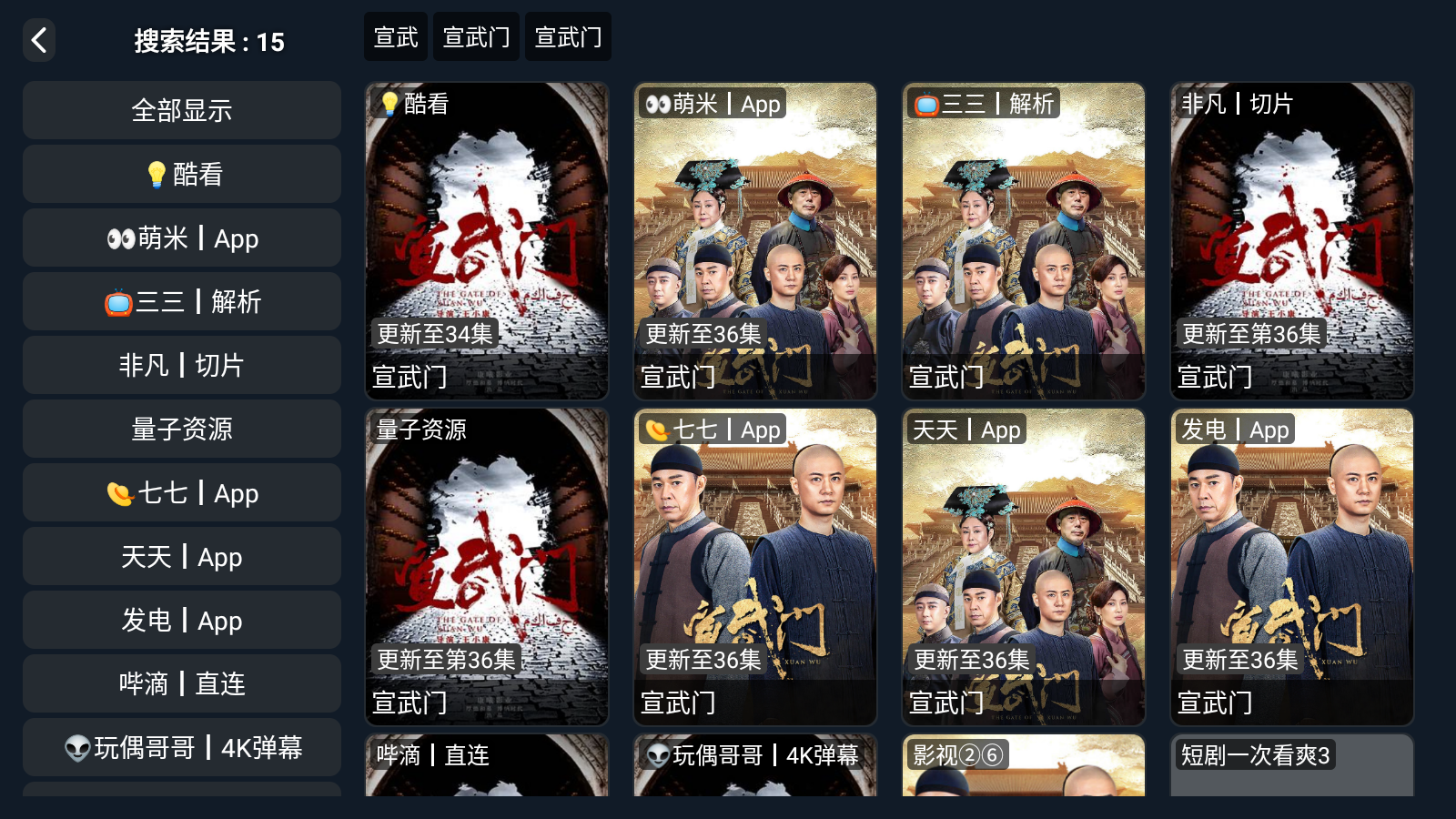Image resolution: width=1456 pixels, height=819 pixels.
Task: Filter results by 玩偶哥哥 | 4K弹幕 source
Action: 182,747
